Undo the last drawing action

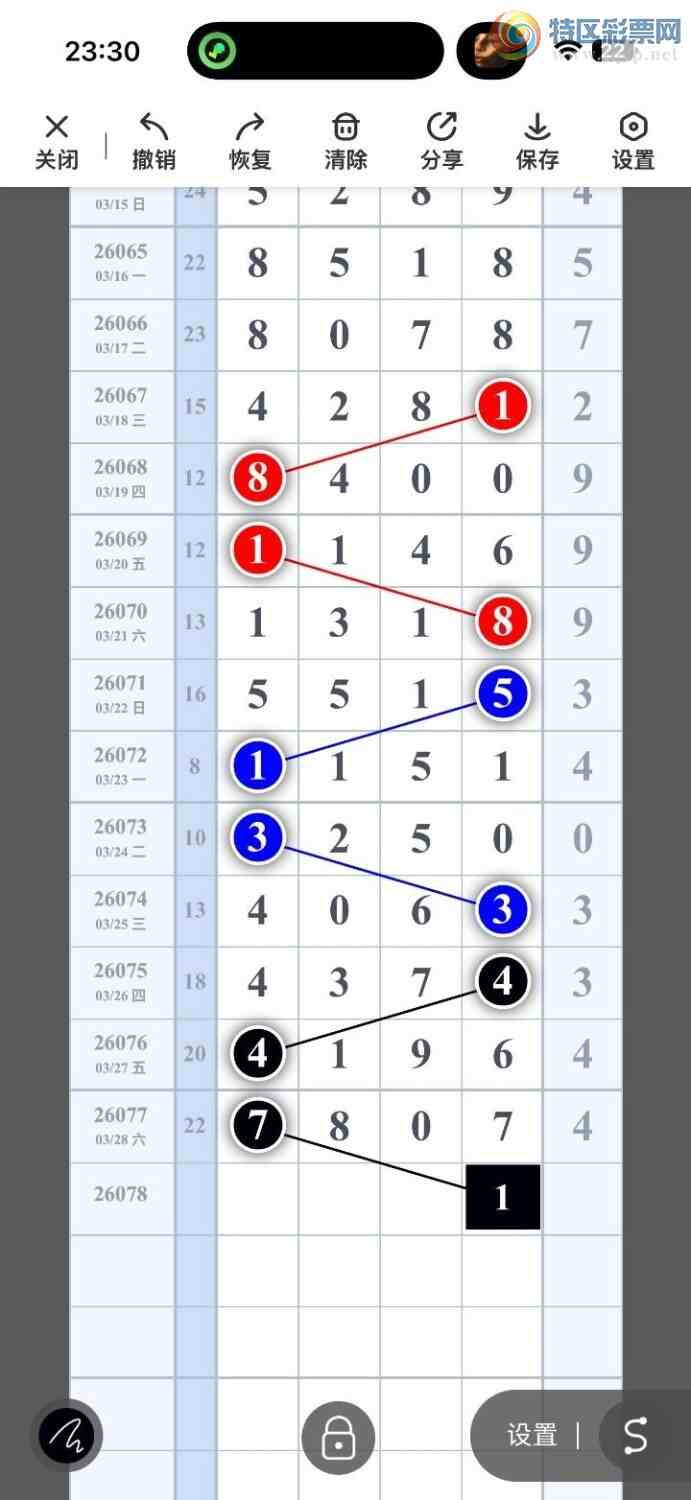(154, 141)
